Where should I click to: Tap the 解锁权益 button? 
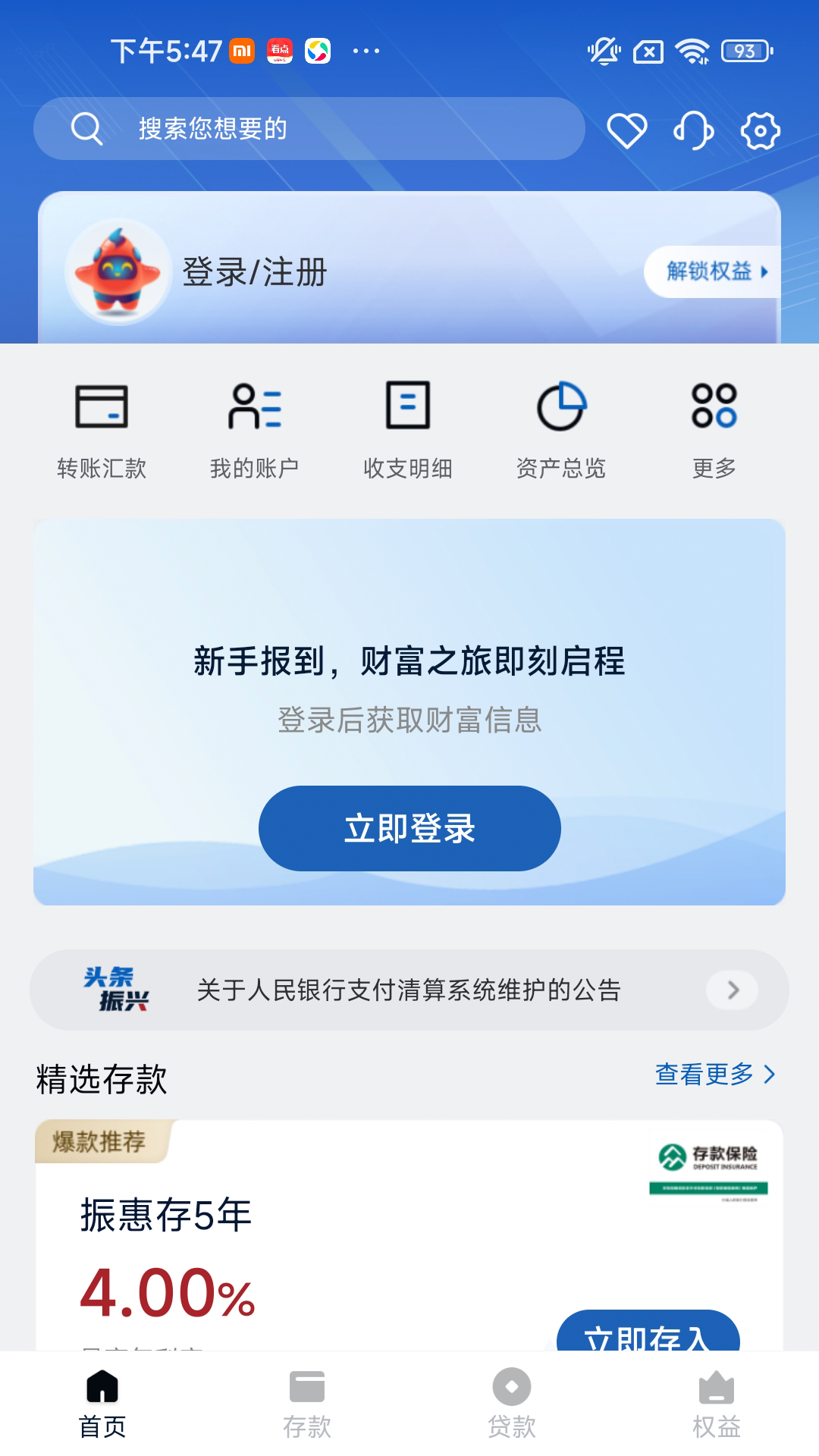(714, 271)
